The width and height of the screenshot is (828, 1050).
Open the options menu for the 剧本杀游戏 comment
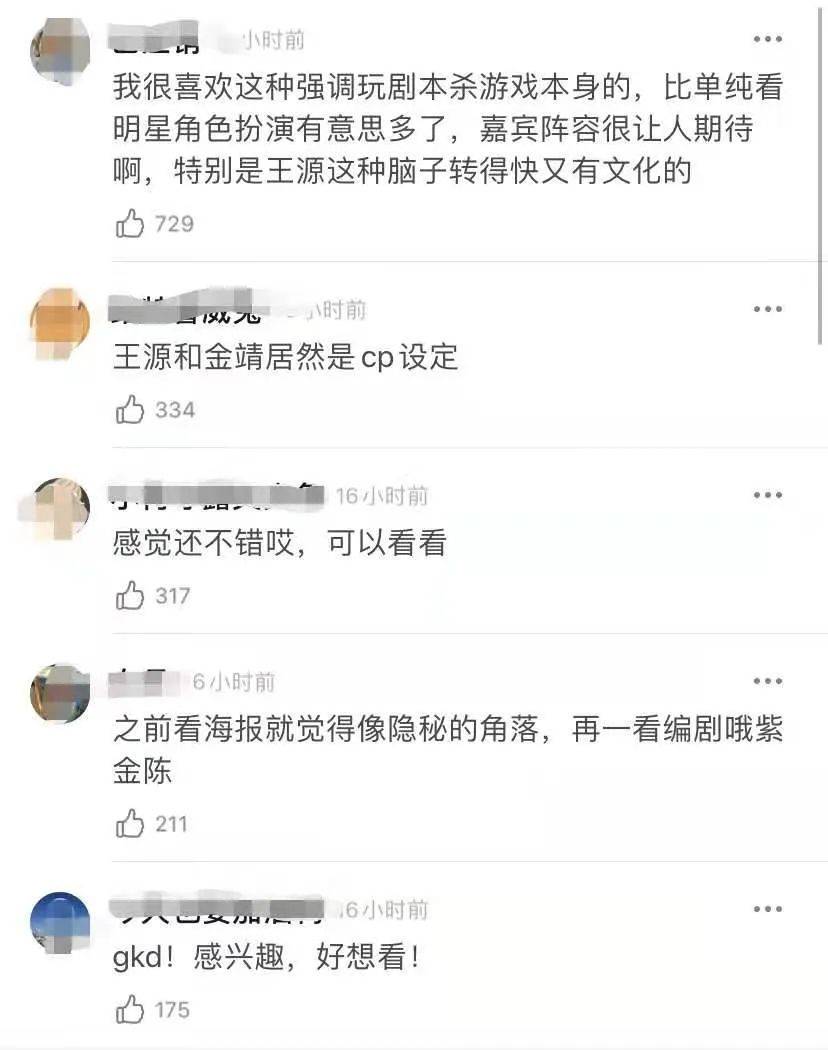[x=767, y=39]
